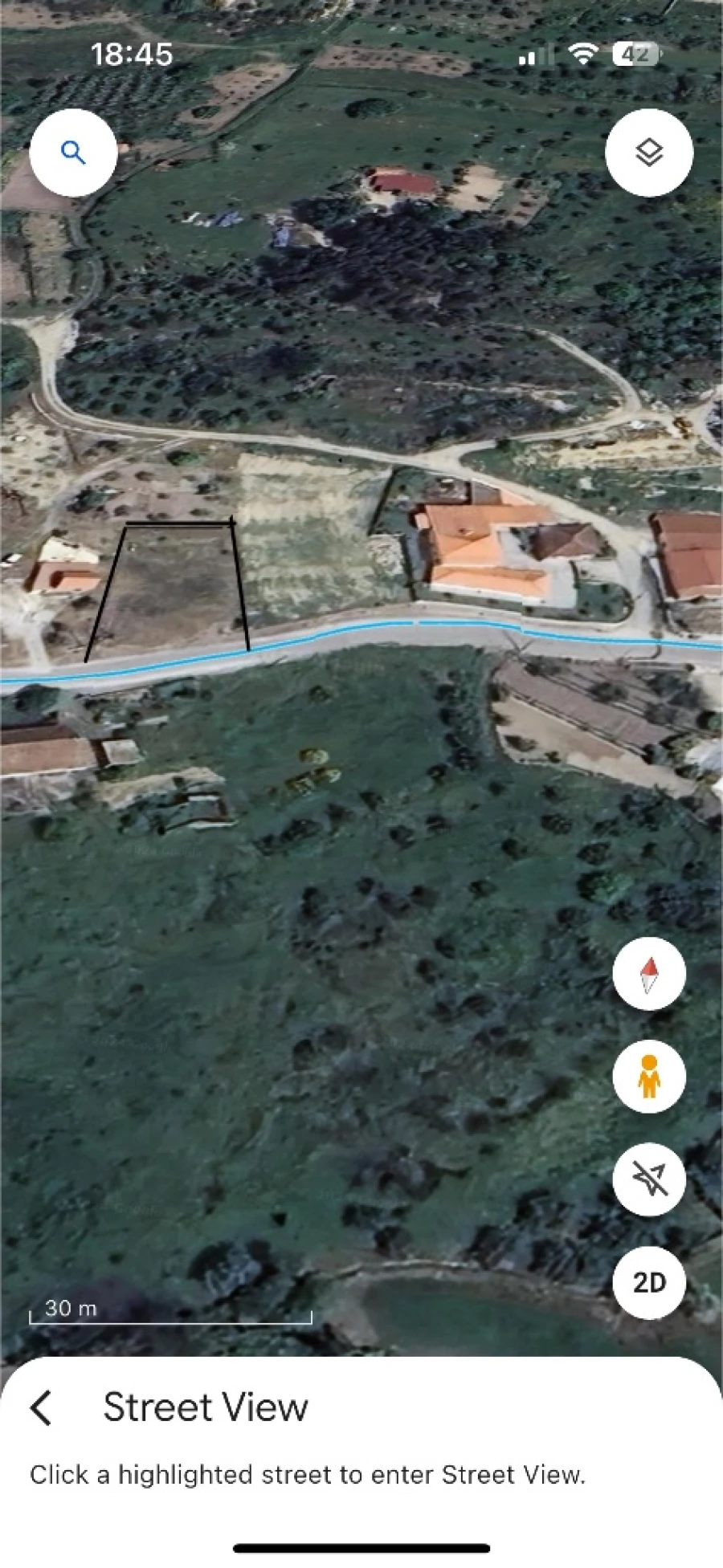Tap the 30 m scale bar
723x1568 pixels.
tap(169, 1309)
